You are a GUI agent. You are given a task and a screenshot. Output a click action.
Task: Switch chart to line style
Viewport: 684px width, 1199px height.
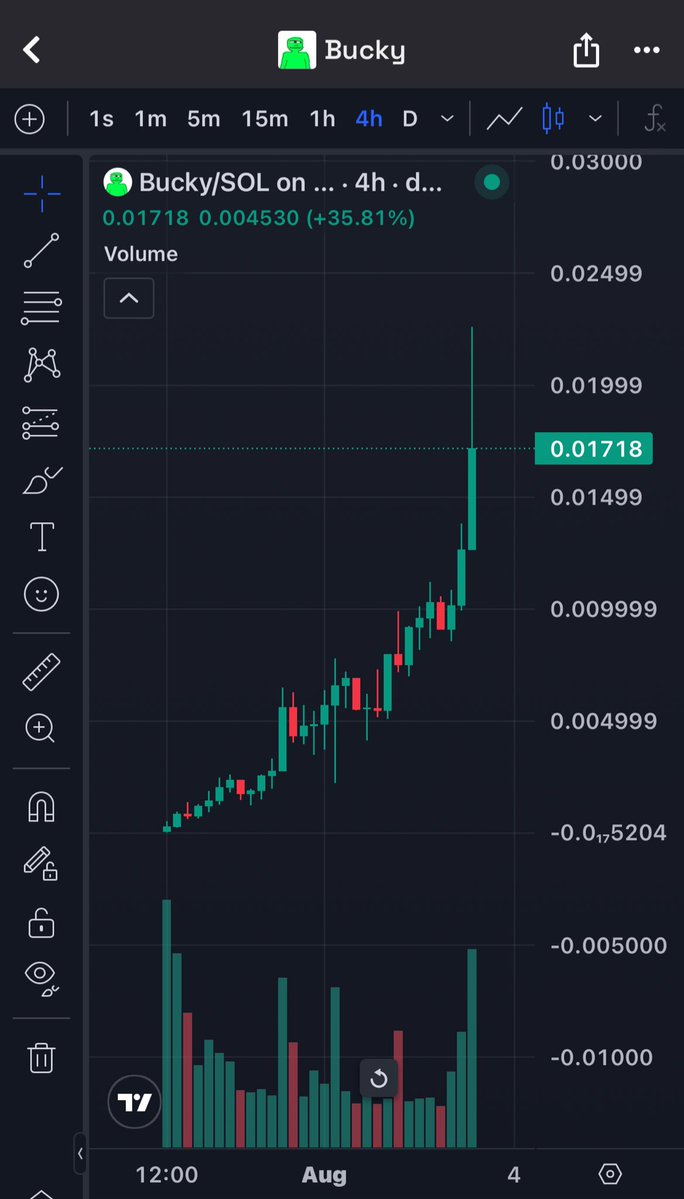[504, 119]
